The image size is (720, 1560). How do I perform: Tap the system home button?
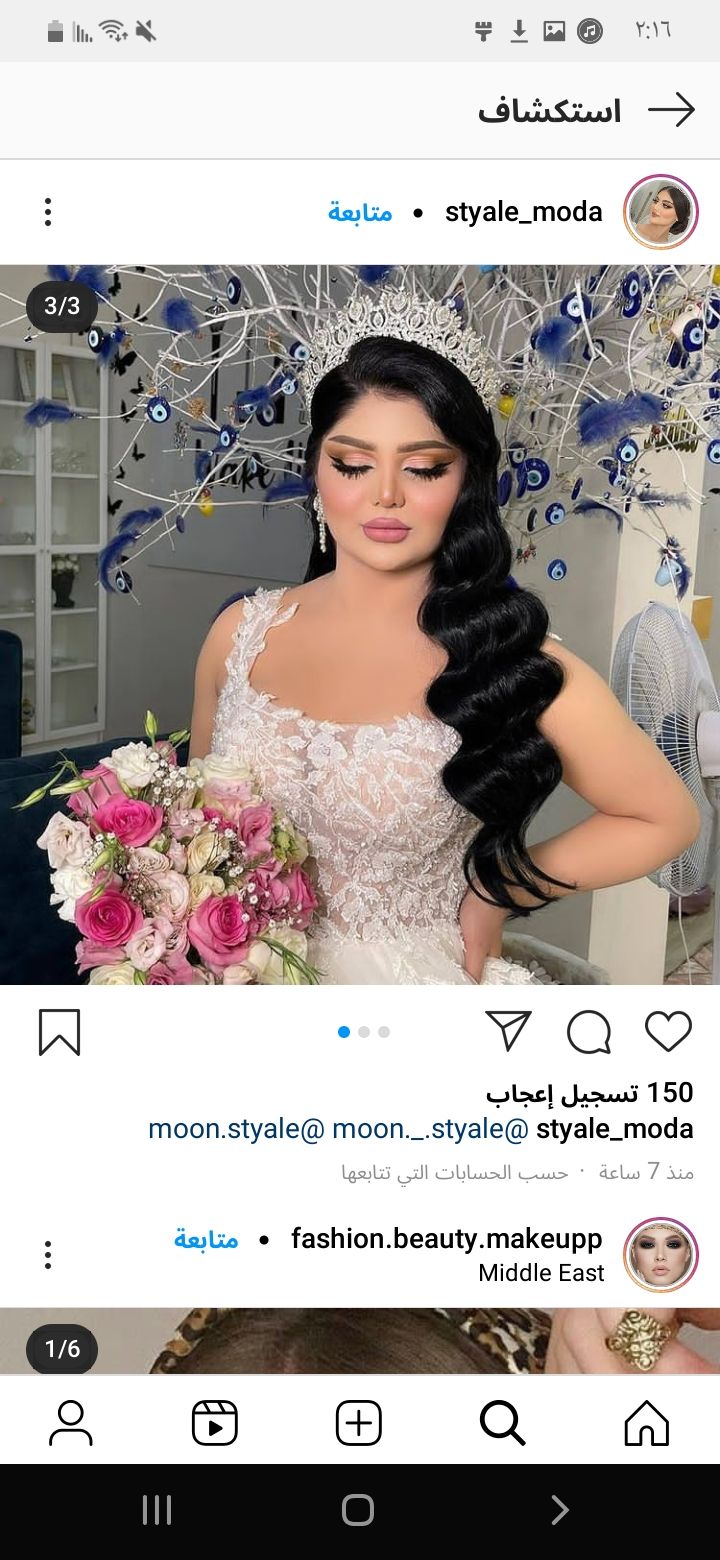(x=358, y=1510)
